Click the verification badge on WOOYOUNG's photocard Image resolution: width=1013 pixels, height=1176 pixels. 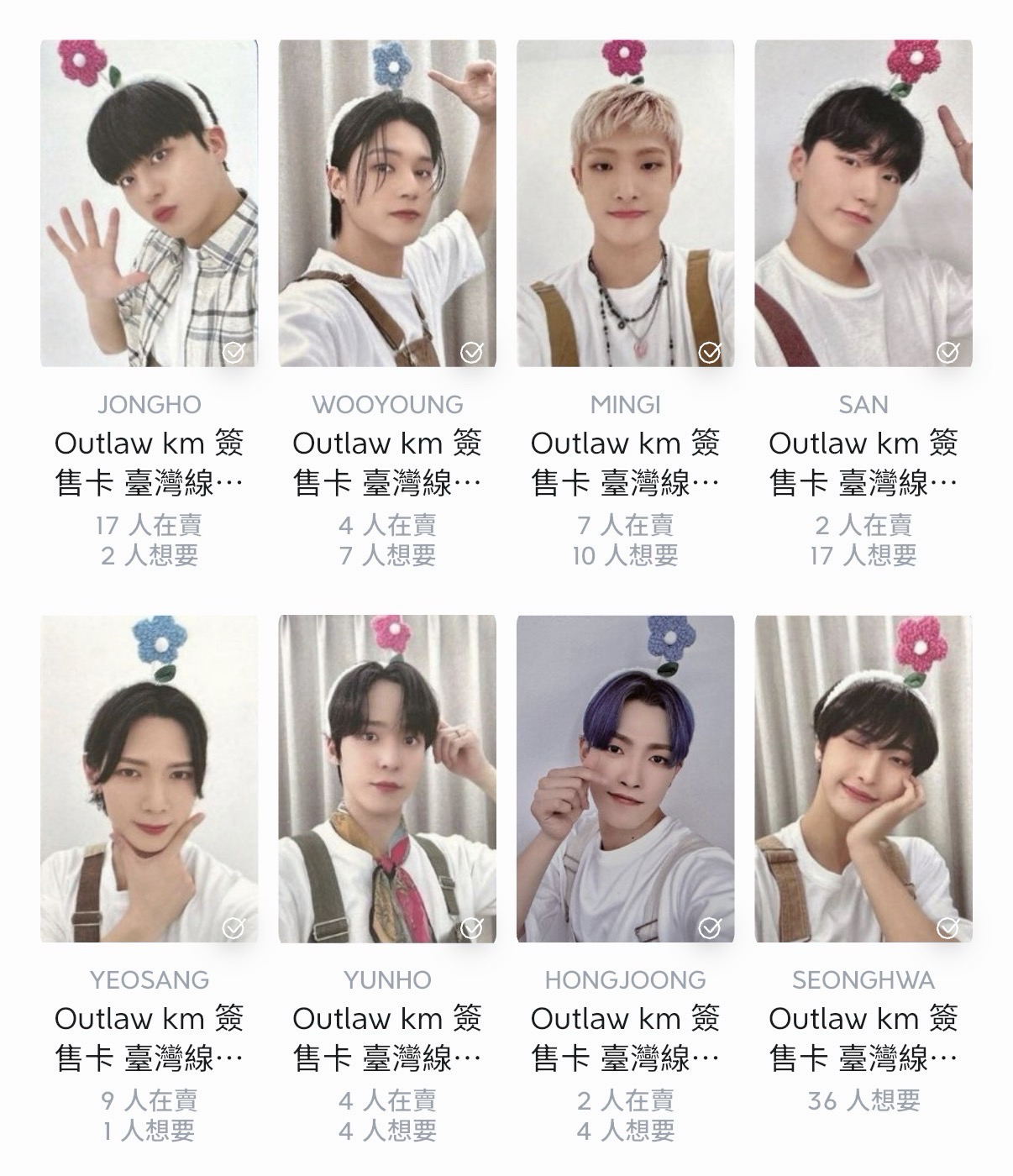(x=471, y=352)
